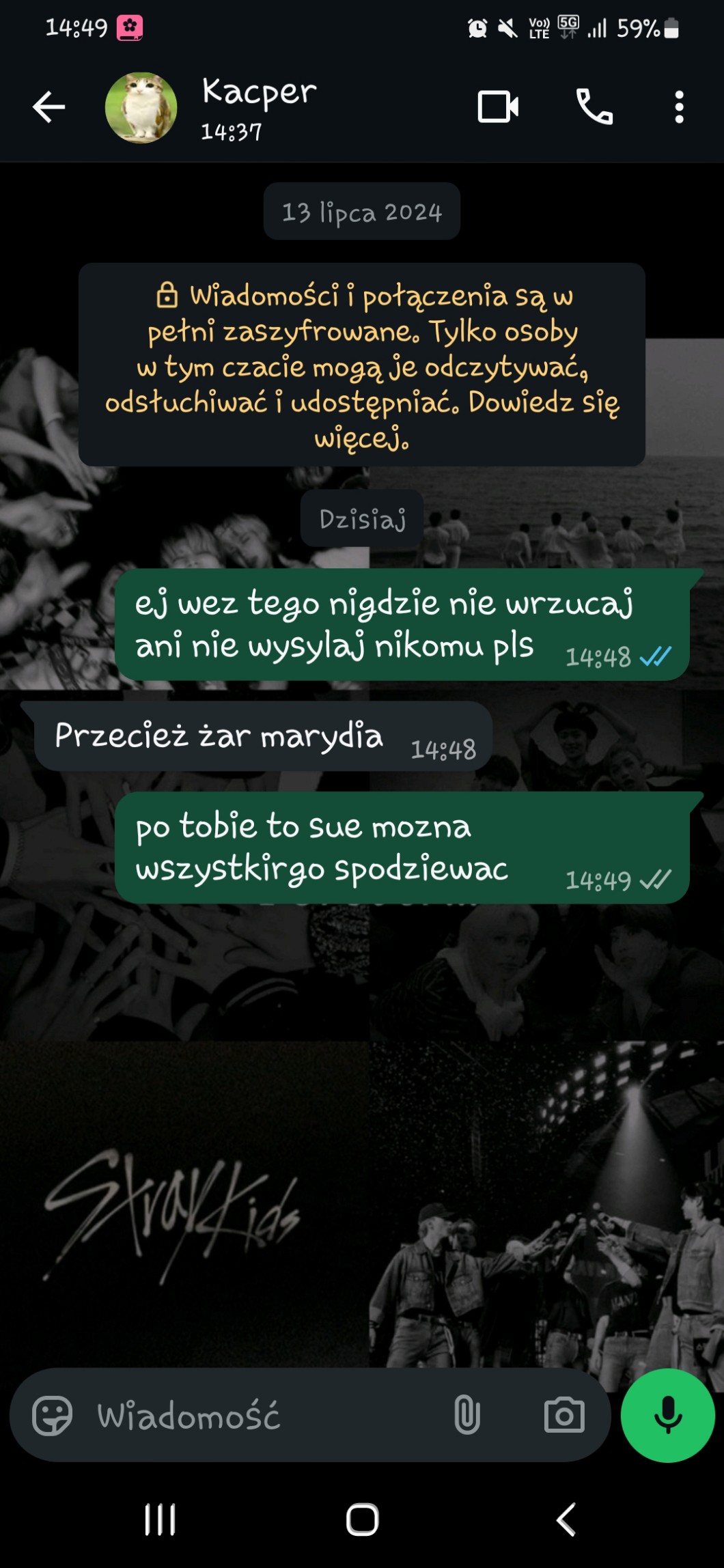Start a video call with Kacper
The height and width of the screenshot is (1568, 724).
click(498, 107)
